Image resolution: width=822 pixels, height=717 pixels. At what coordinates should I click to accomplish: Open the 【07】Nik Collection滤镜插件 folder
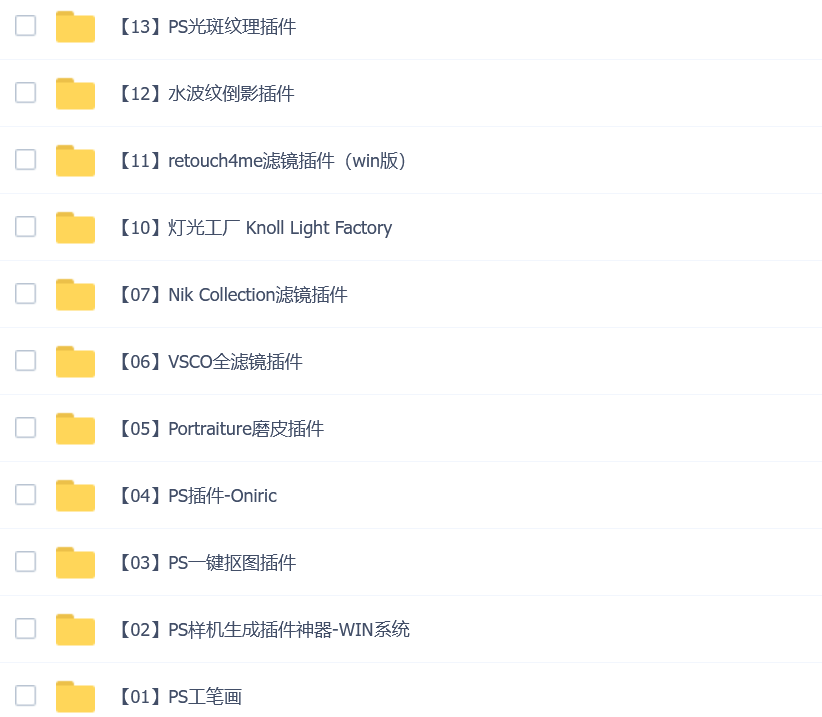(231, 295)
